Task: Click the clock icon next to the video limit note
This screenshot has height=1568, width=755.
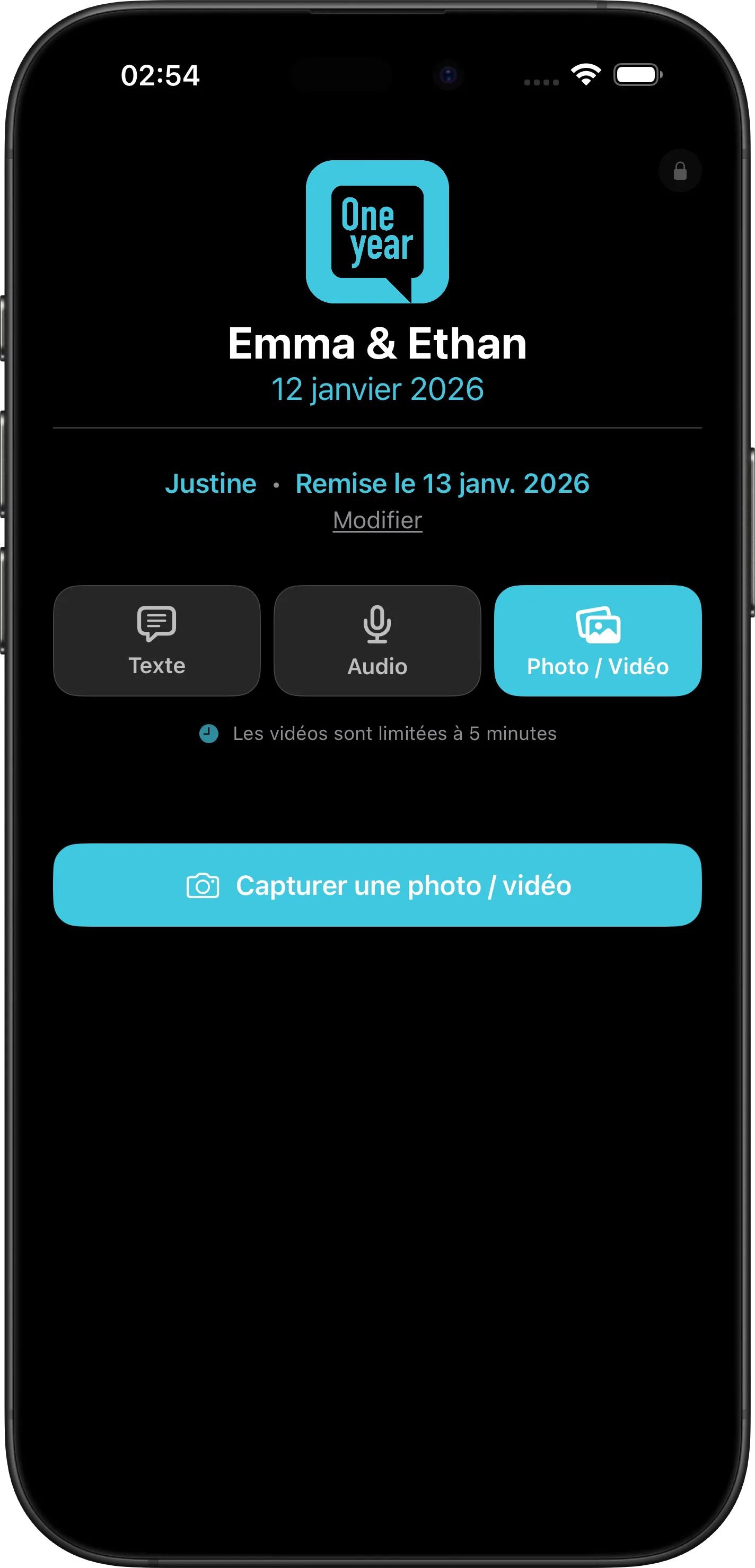Action: click(x=209, y=734)
